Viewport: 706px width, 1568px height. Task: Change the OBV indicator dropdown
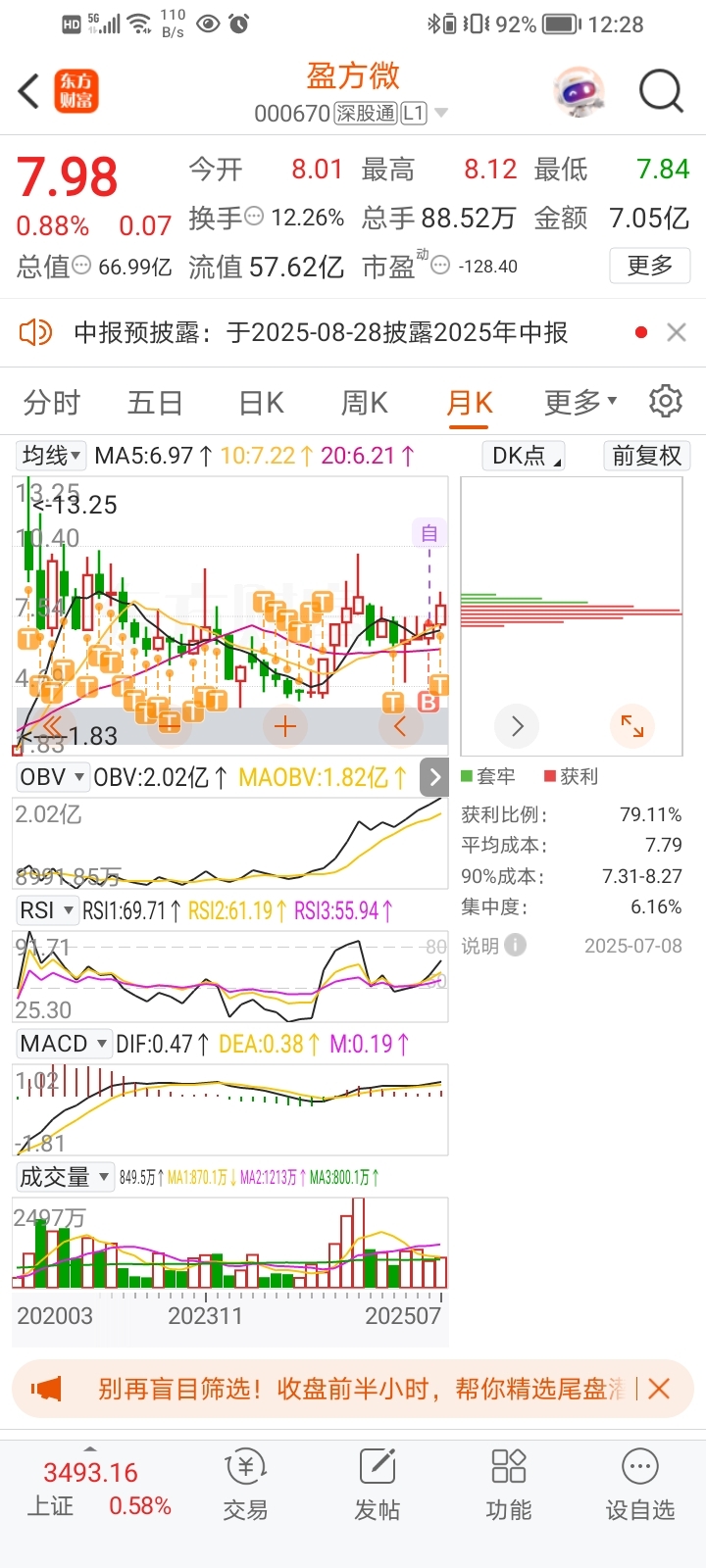(52, 777)
